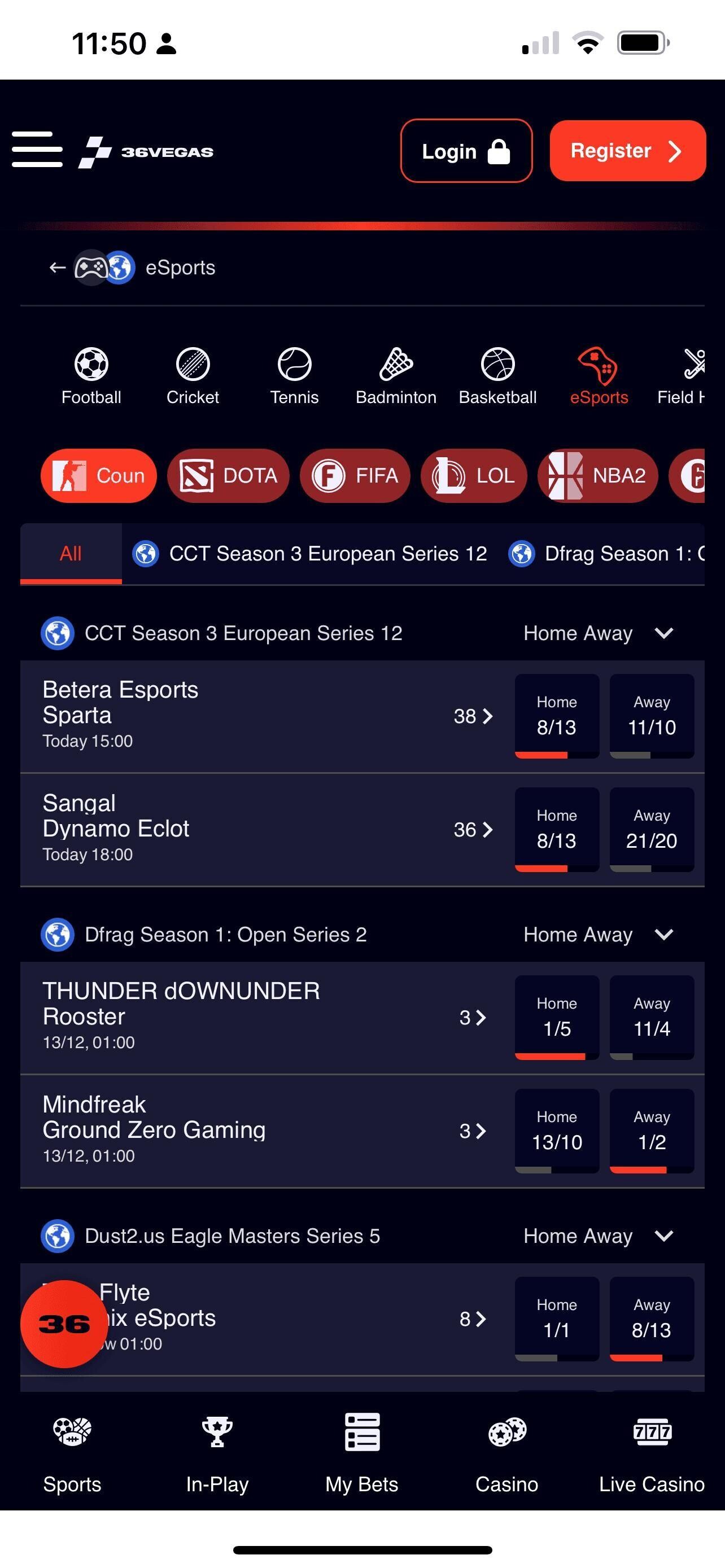Open the hamburger menu
Image resolution: width=725 pixels, height=1568 pixels.
coord(37,149)
